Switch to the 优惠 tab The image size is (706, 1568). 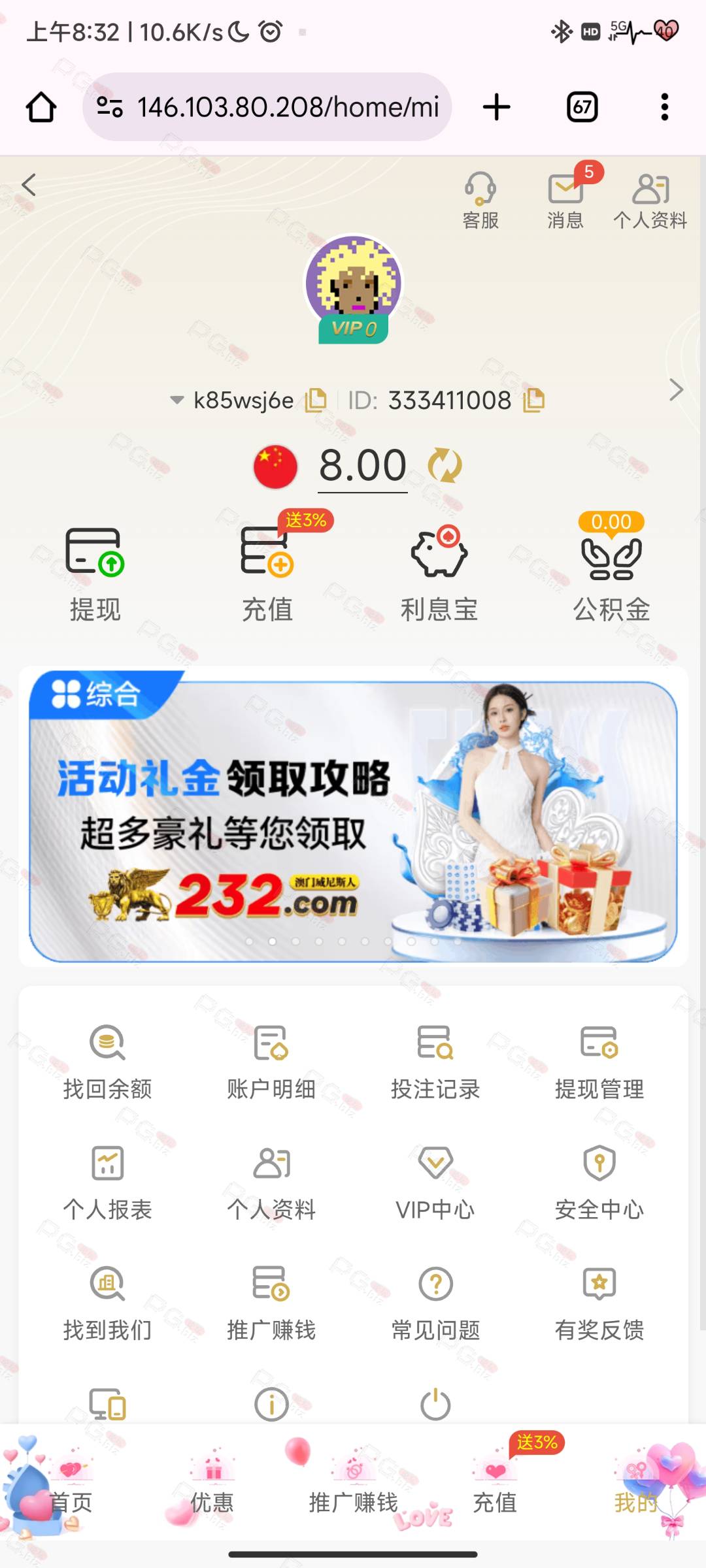[212, 1491]
